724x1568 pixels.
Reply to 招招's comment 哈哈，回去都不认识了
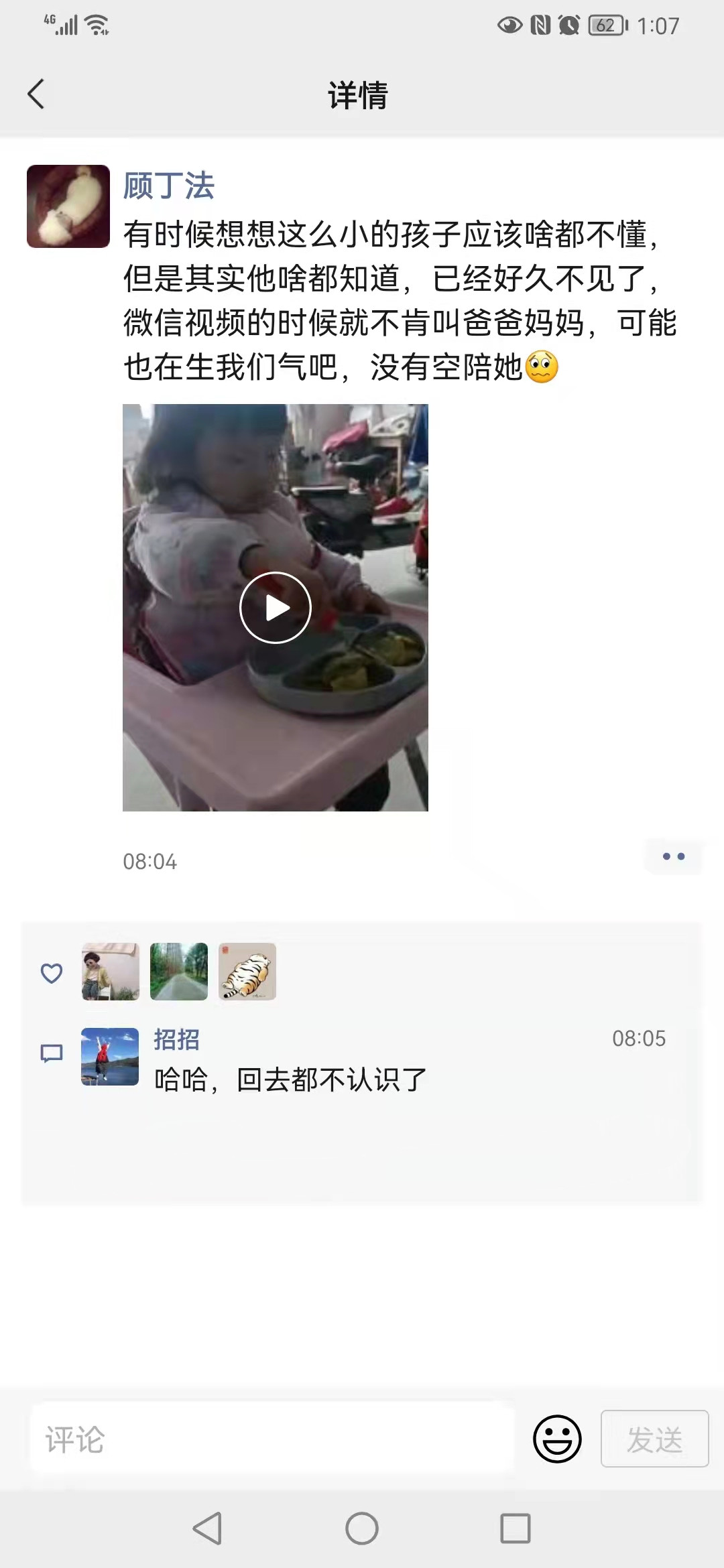coord(291,1080)
